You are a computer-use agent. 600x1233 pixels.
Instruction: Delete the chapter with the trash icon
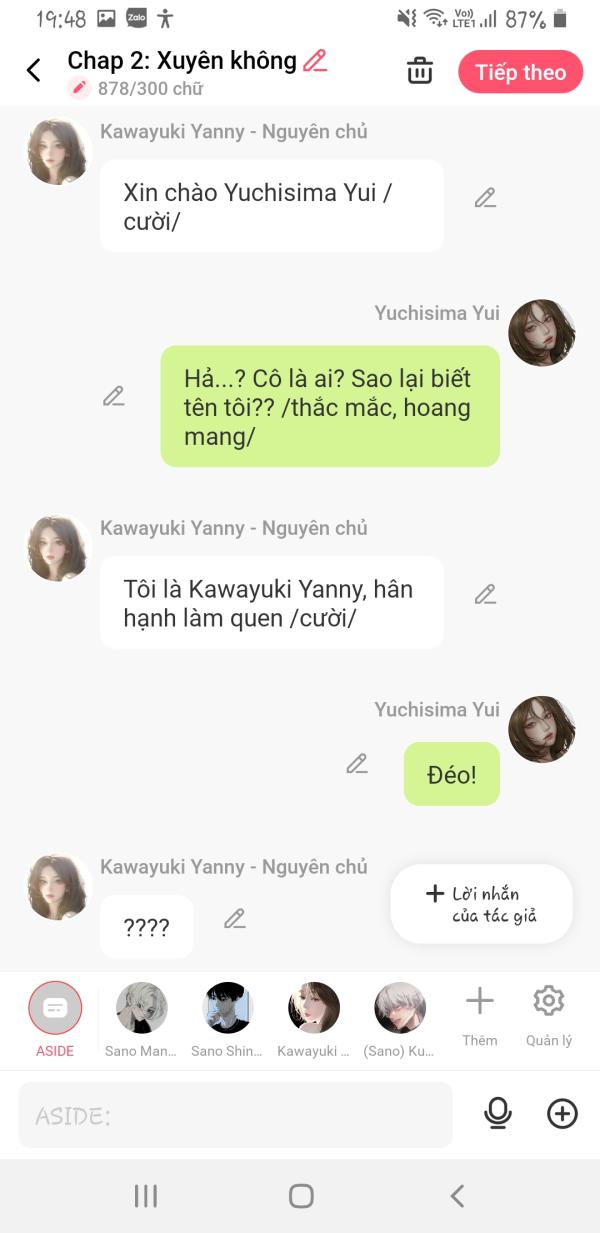[x=420, y=71]
